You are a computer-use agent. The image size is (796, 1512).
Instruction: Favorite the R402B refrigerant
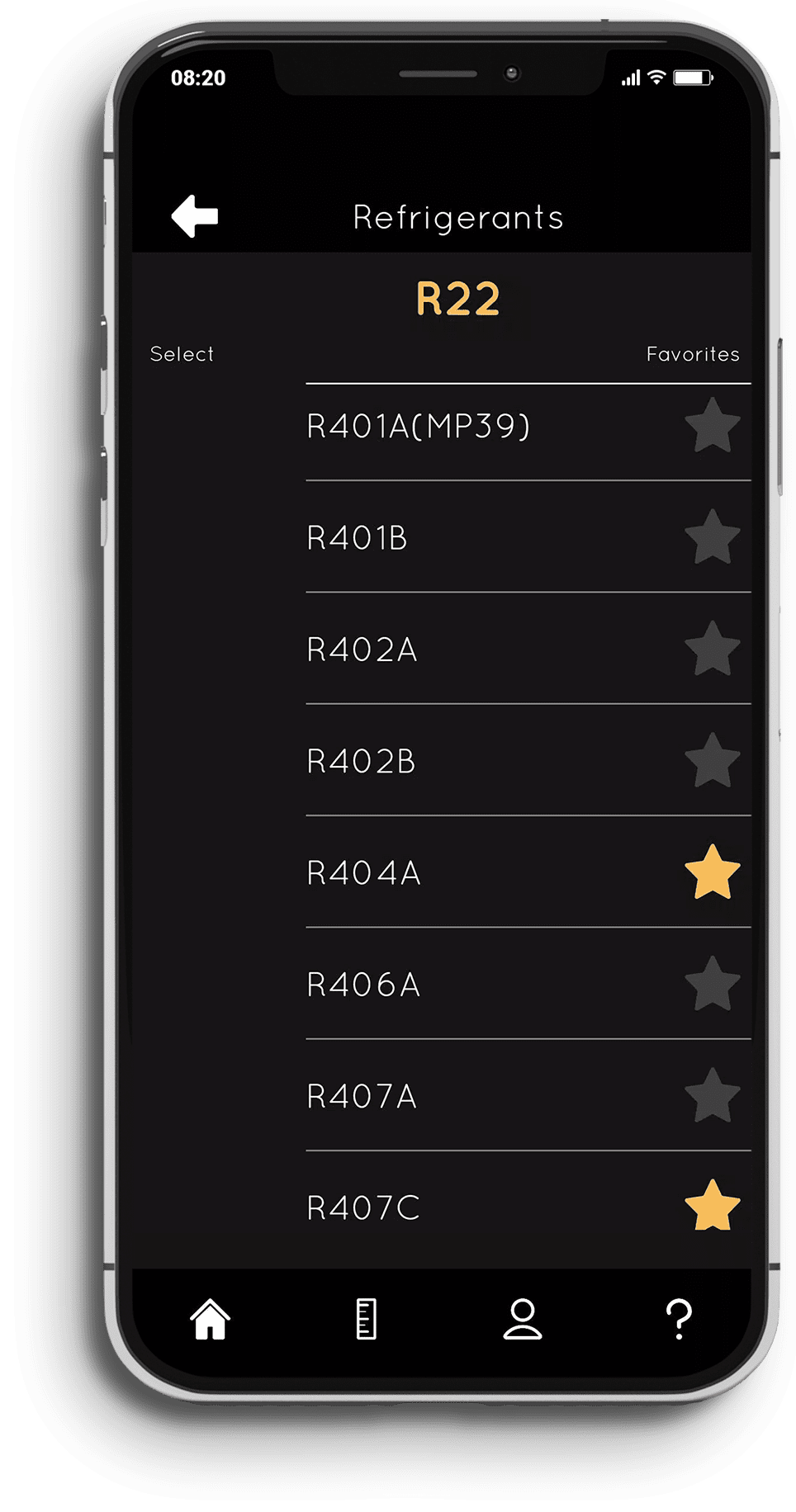[x=712, y=761]
